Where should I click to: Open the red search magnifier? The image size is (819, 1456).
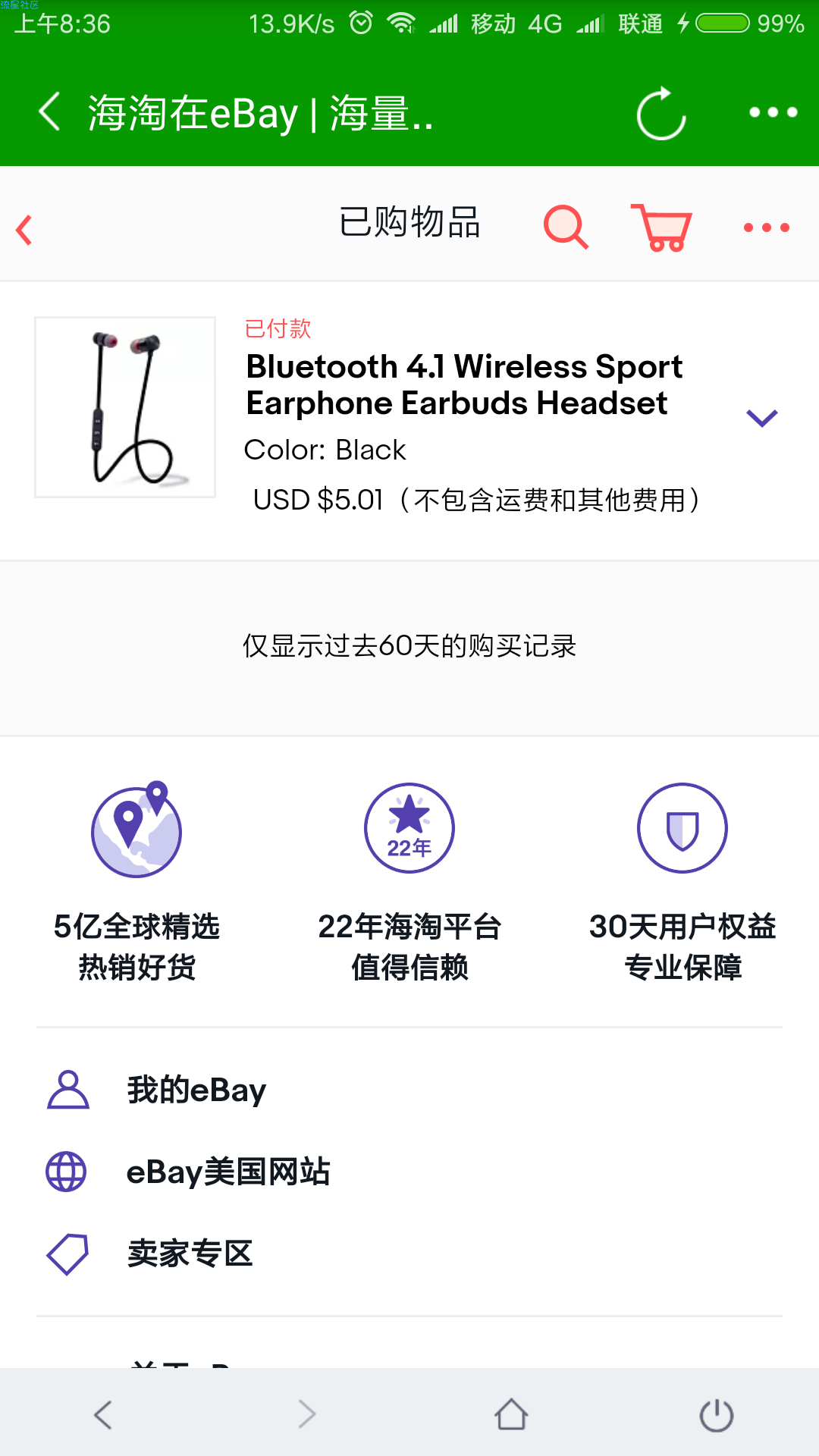coord(566,227)
